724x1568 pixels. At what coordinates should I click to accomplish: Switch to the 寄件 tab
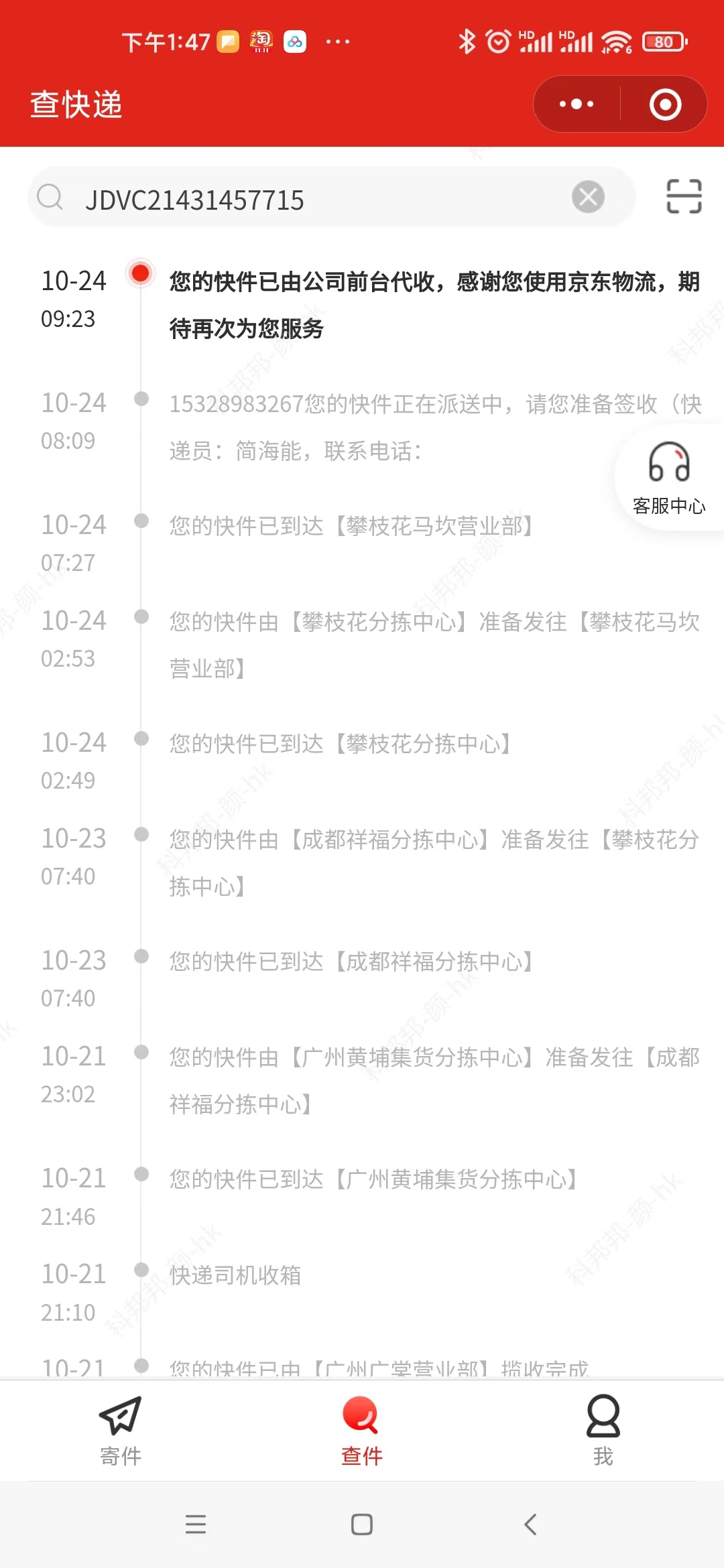tap(121, 1431)
